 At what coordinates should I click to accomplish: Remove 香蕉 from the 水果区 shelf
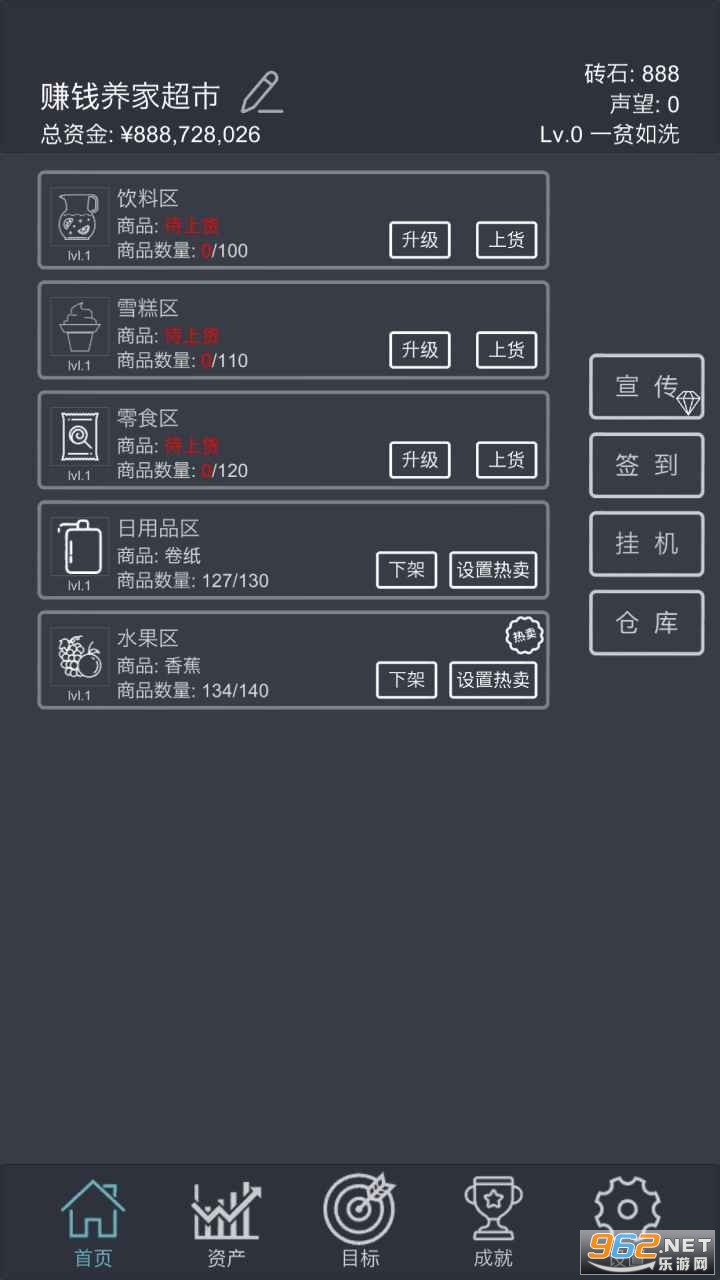coord(406,680)
